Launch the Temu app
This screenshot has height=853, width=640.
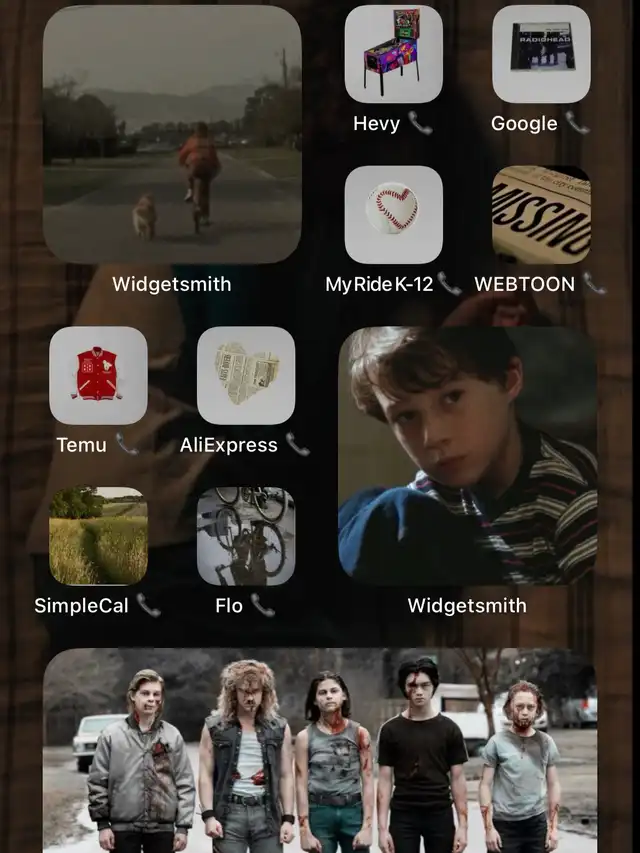point(98,375)
